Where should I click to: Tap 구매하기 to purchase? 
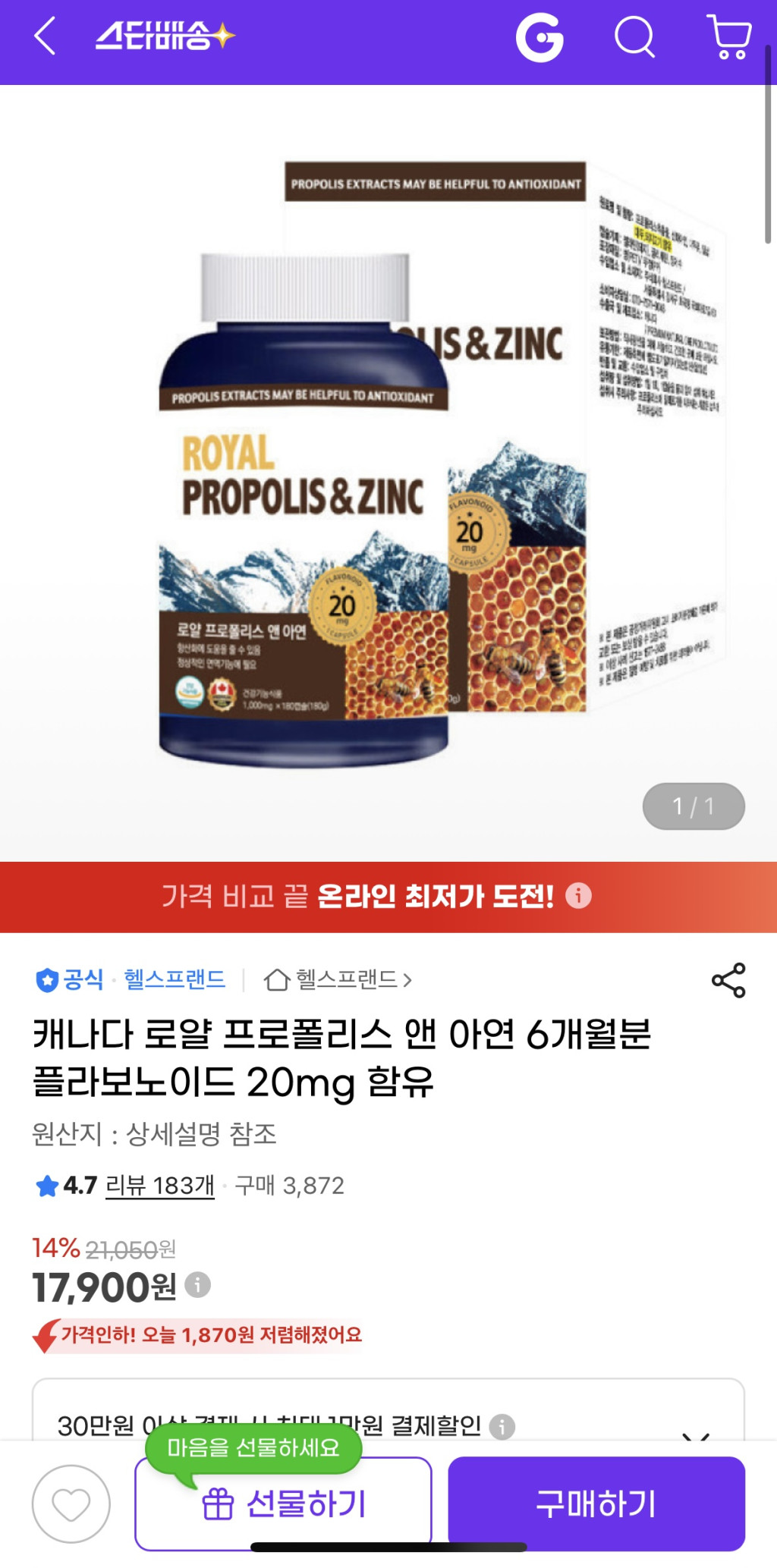[x=596, y=1504]
